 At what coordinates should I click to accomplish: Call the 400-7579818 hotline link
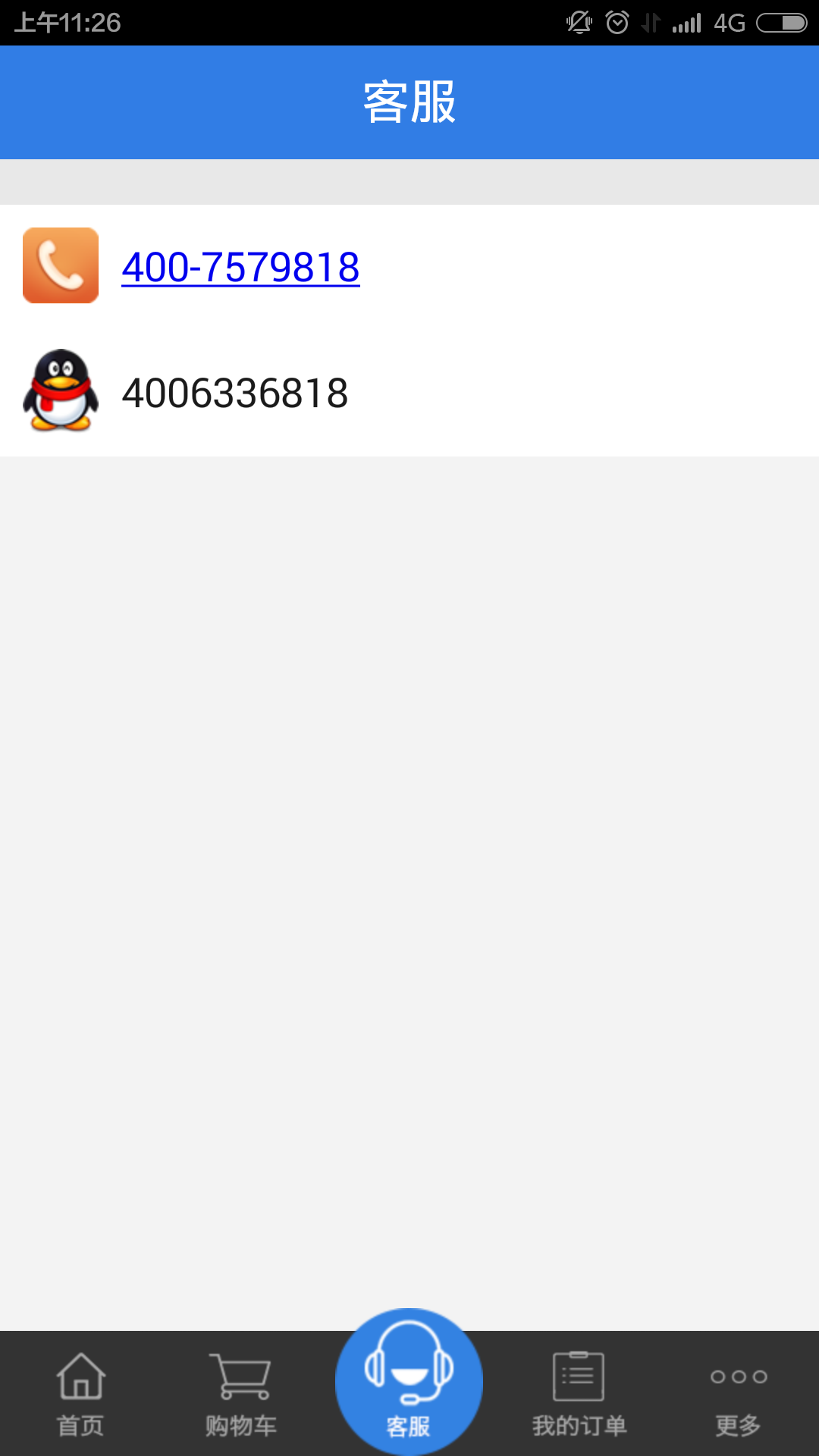click(x=240, y=267)
